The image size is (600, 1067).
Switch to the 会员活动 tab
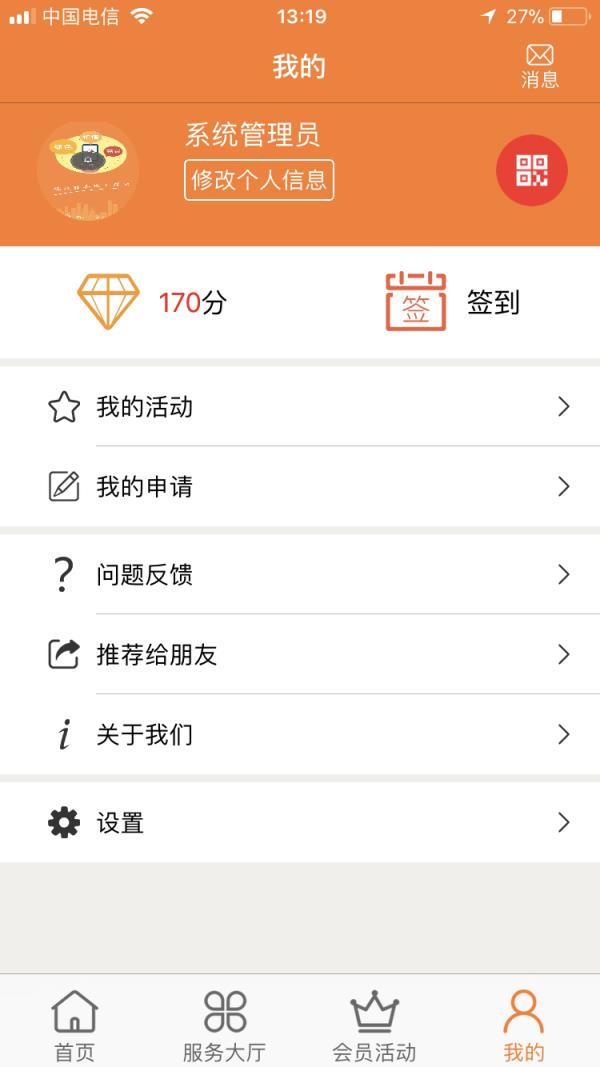374,1024
